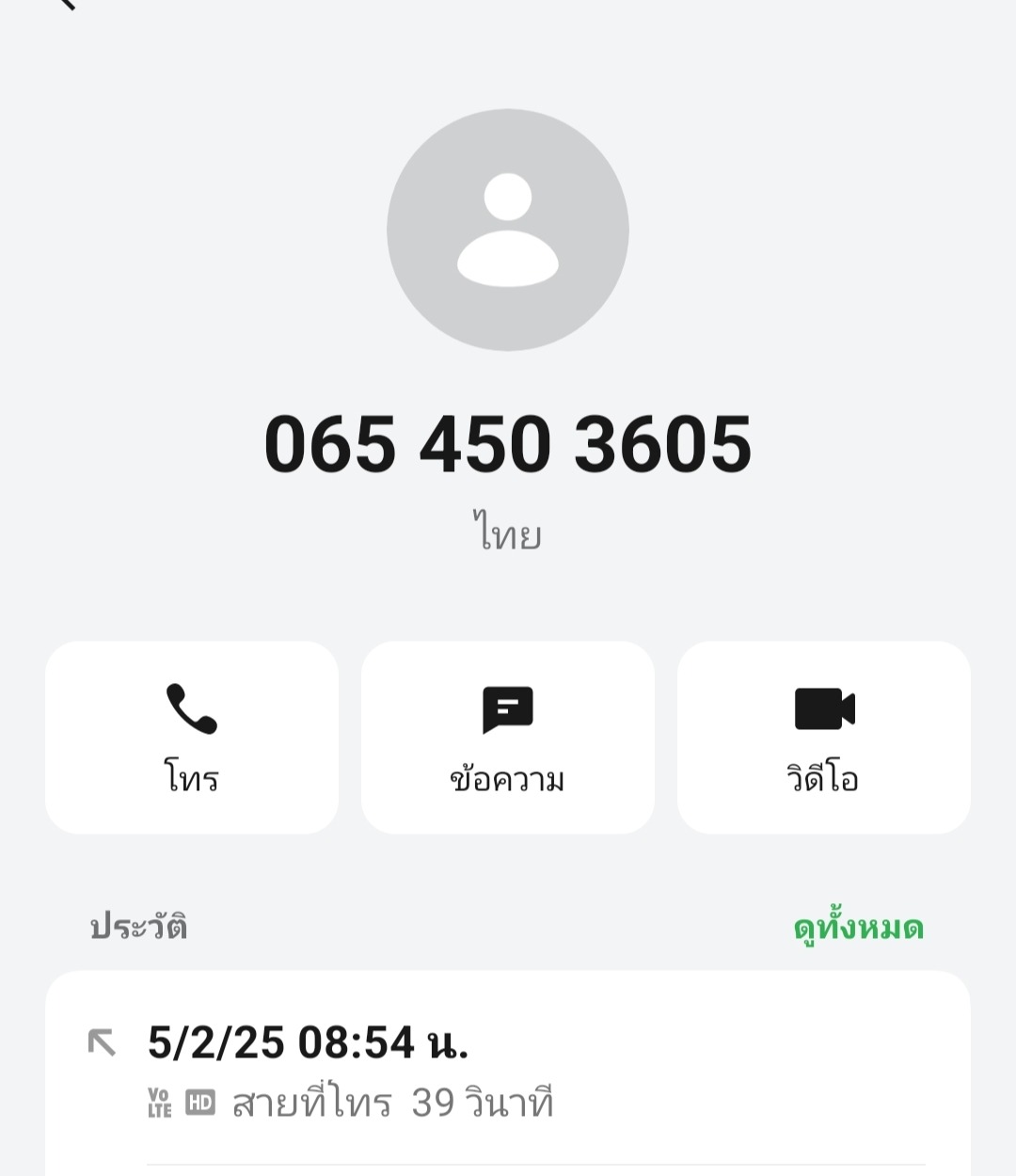Go back using the top arrow
Viewport: 1016px width, 1176px height.
point(66,4)
